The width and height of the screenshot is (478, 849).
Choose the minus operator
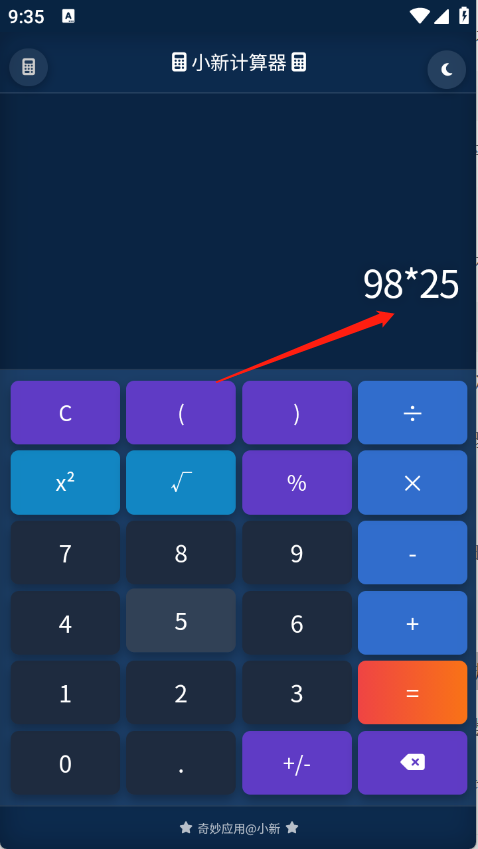point(412,553)
